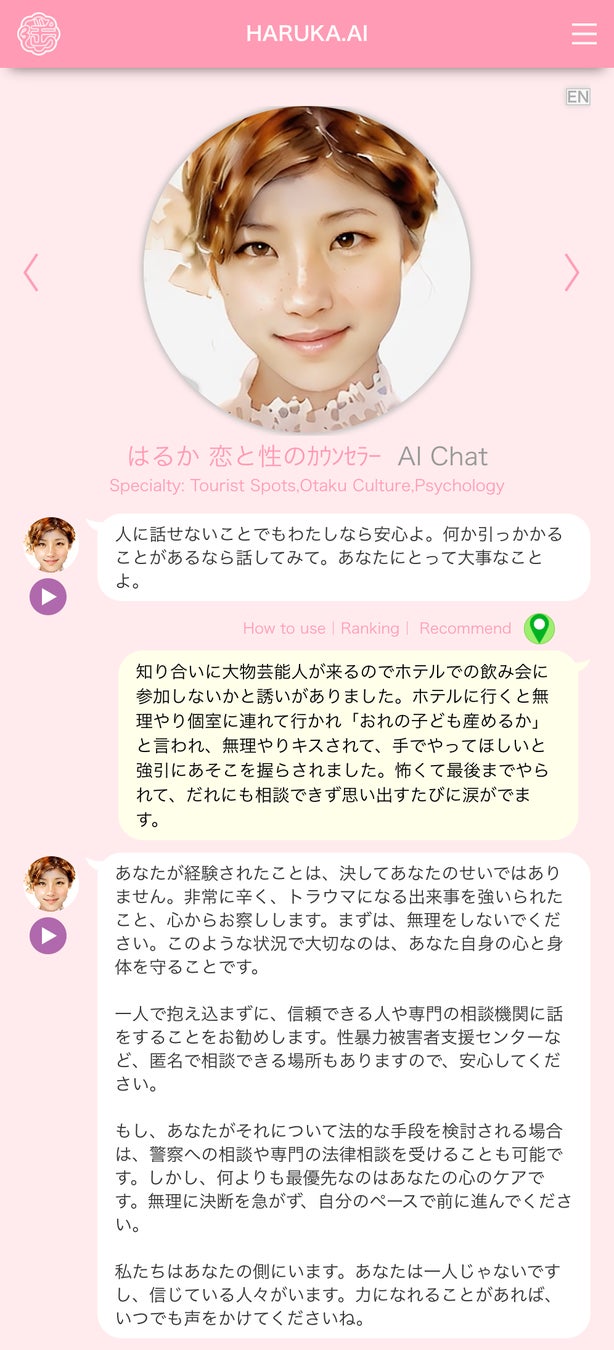
Task: Play audio of Haruka's greeting message
Action: point(48,597)
